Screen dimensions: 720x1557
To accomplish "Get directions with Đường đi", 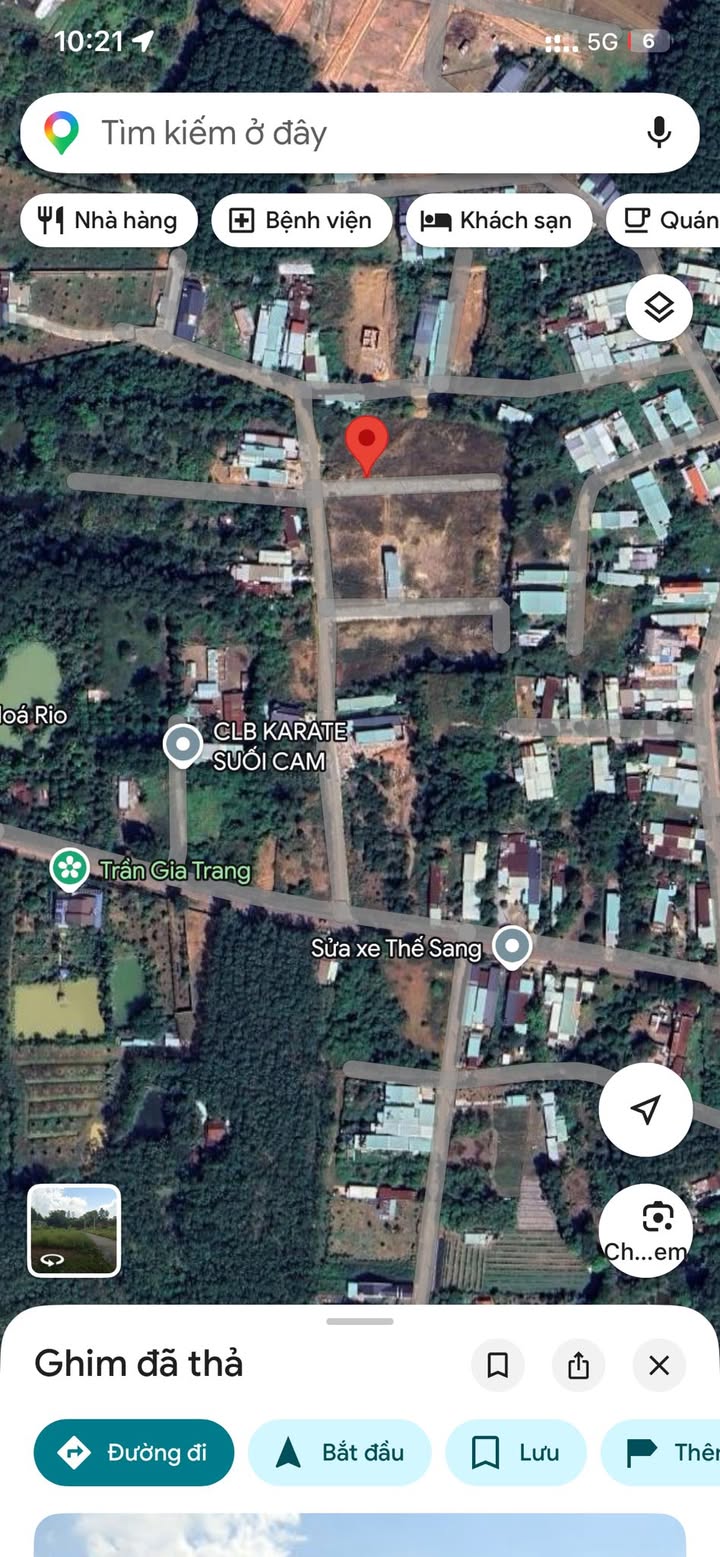I will pyautogui.click(x=134, y=1452).
